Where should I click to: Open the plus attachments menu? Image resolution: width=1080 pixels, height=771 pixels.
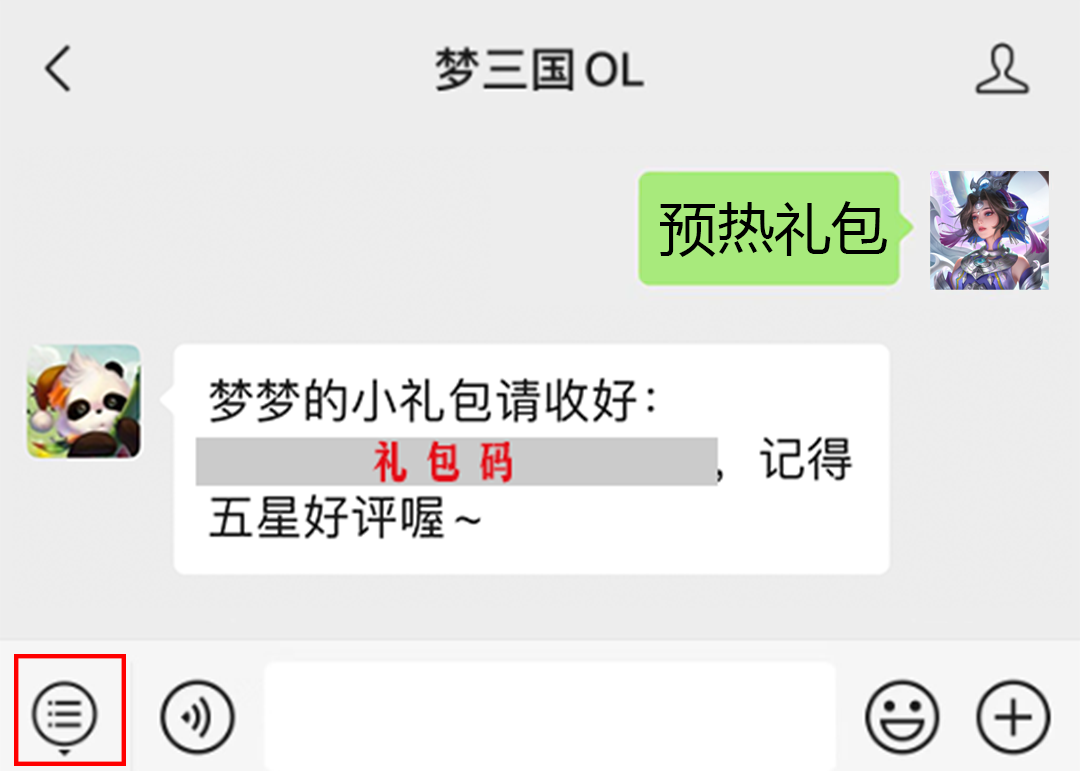pos(1013,716)
